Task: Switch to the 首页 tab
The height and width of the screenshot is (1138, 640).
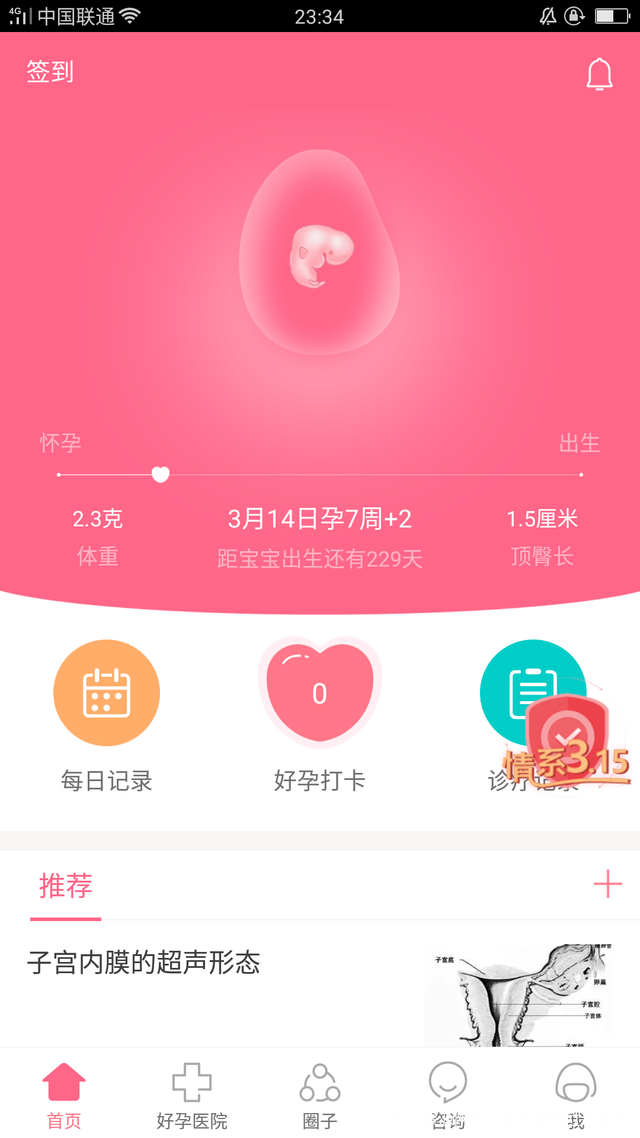Action: (64, 1095)
